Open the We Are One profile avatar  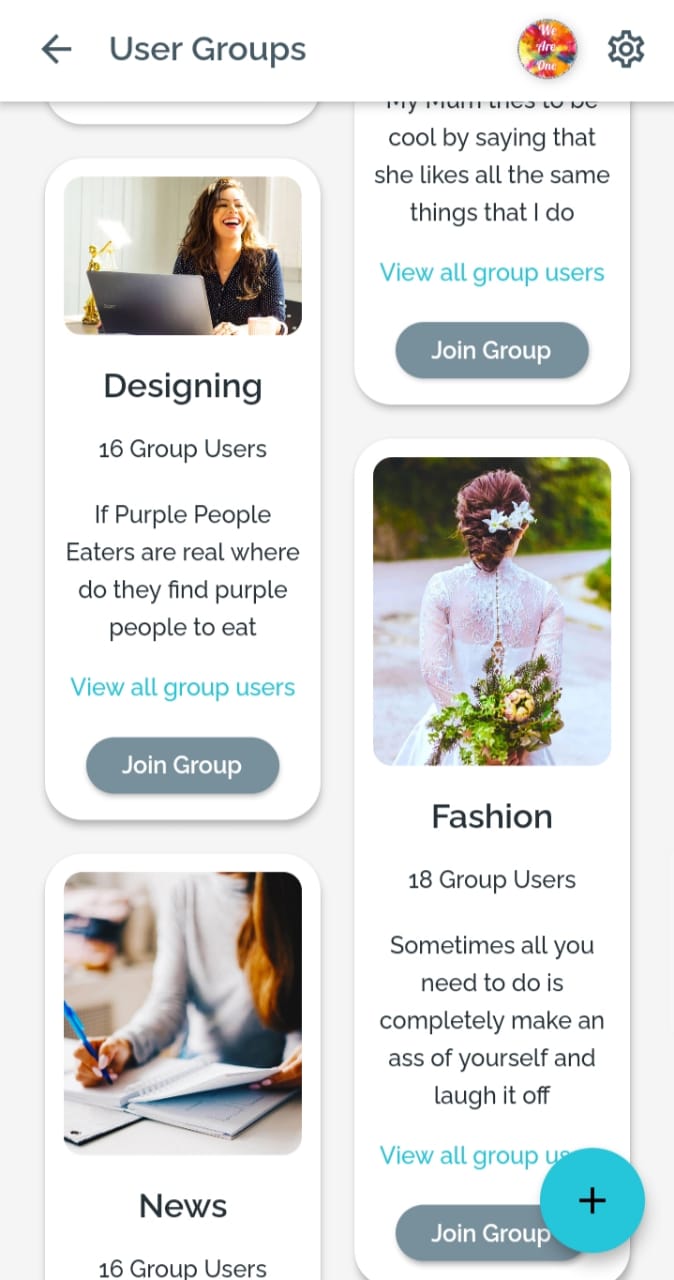[546, 49]
